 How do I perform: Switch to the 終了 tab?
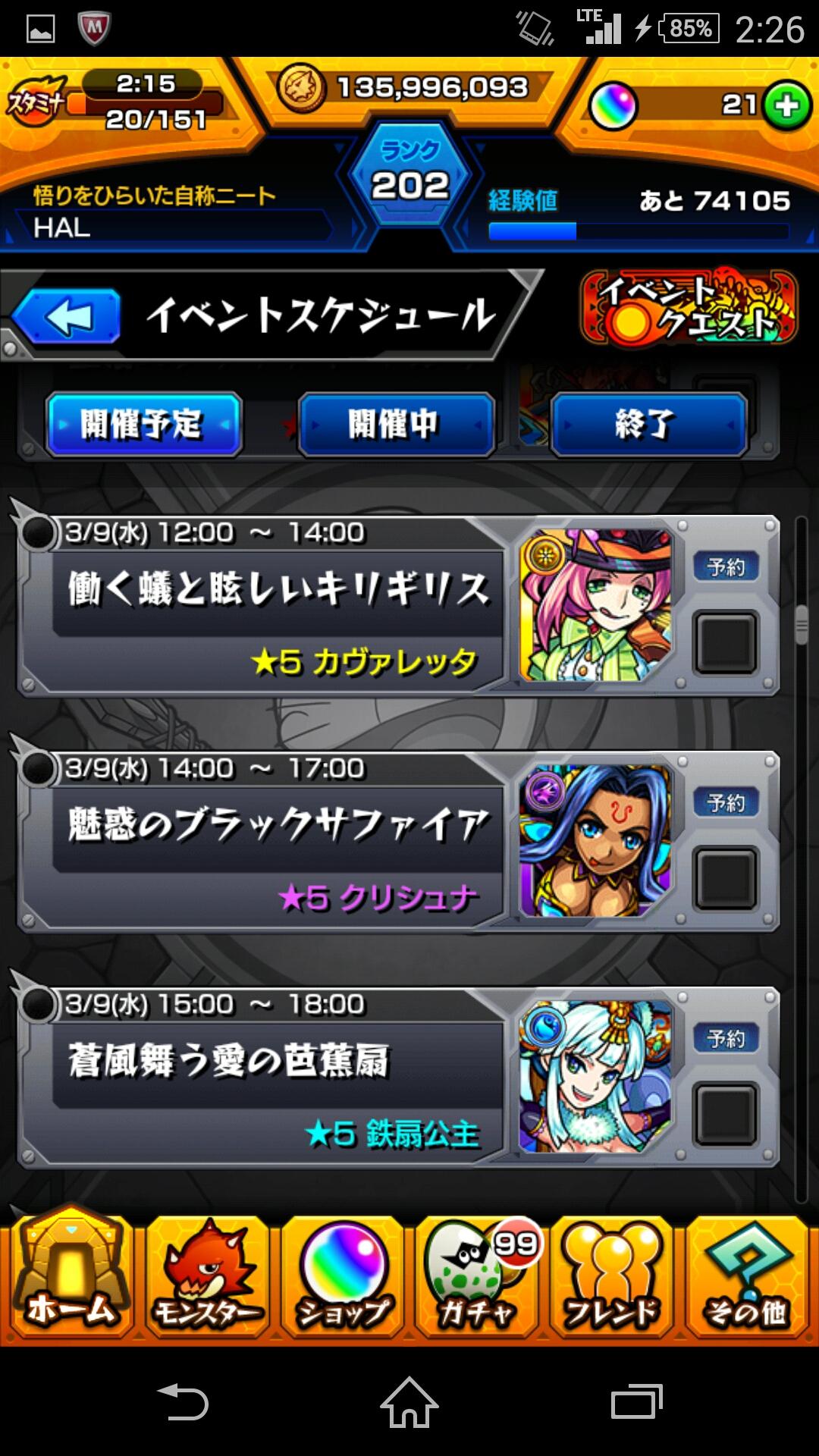click(x=648, y=425)
